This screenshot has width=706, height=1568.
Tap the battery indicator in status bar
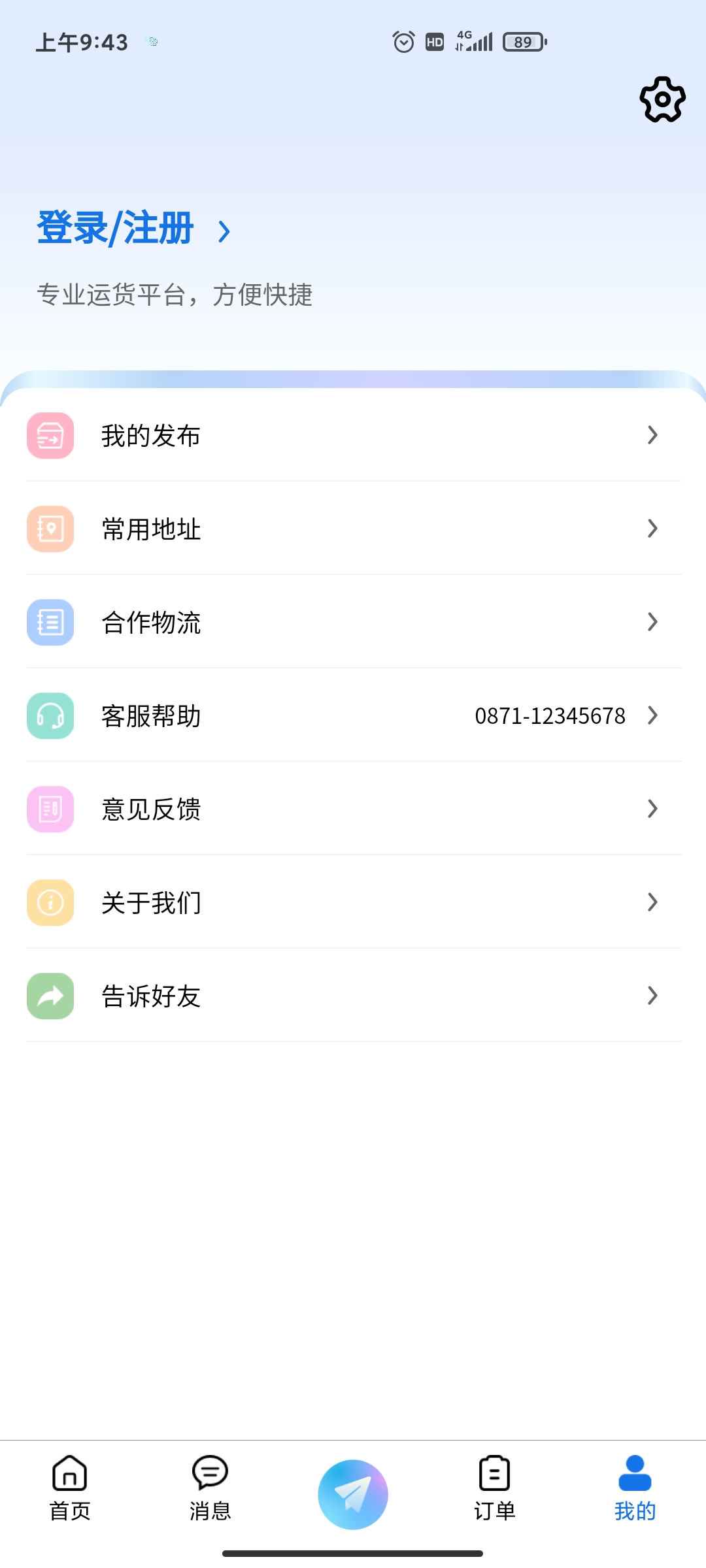(523, 42)
